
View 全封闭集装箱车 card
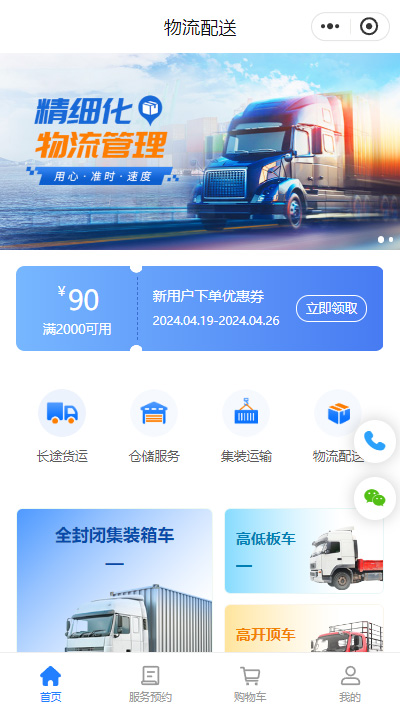(x=114, y=581)
